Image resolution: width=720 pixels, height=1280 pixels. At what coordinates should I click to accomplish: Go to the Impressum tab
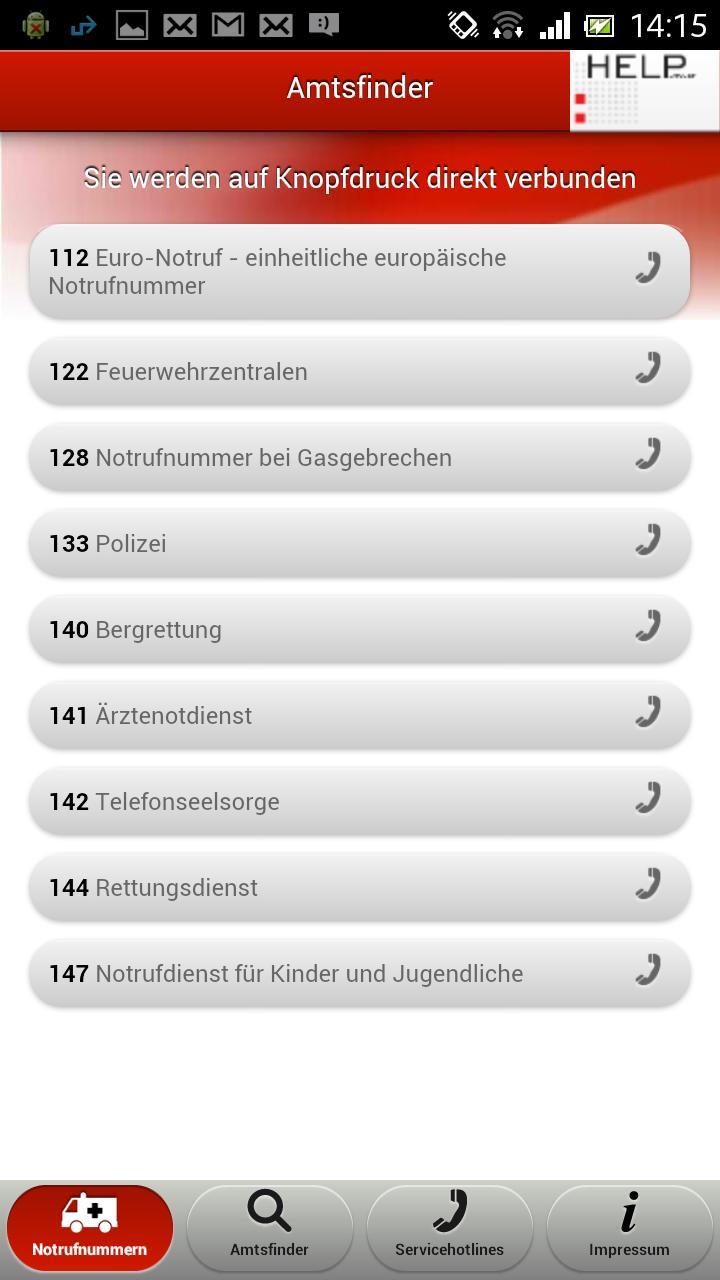tap(629, 1228)
